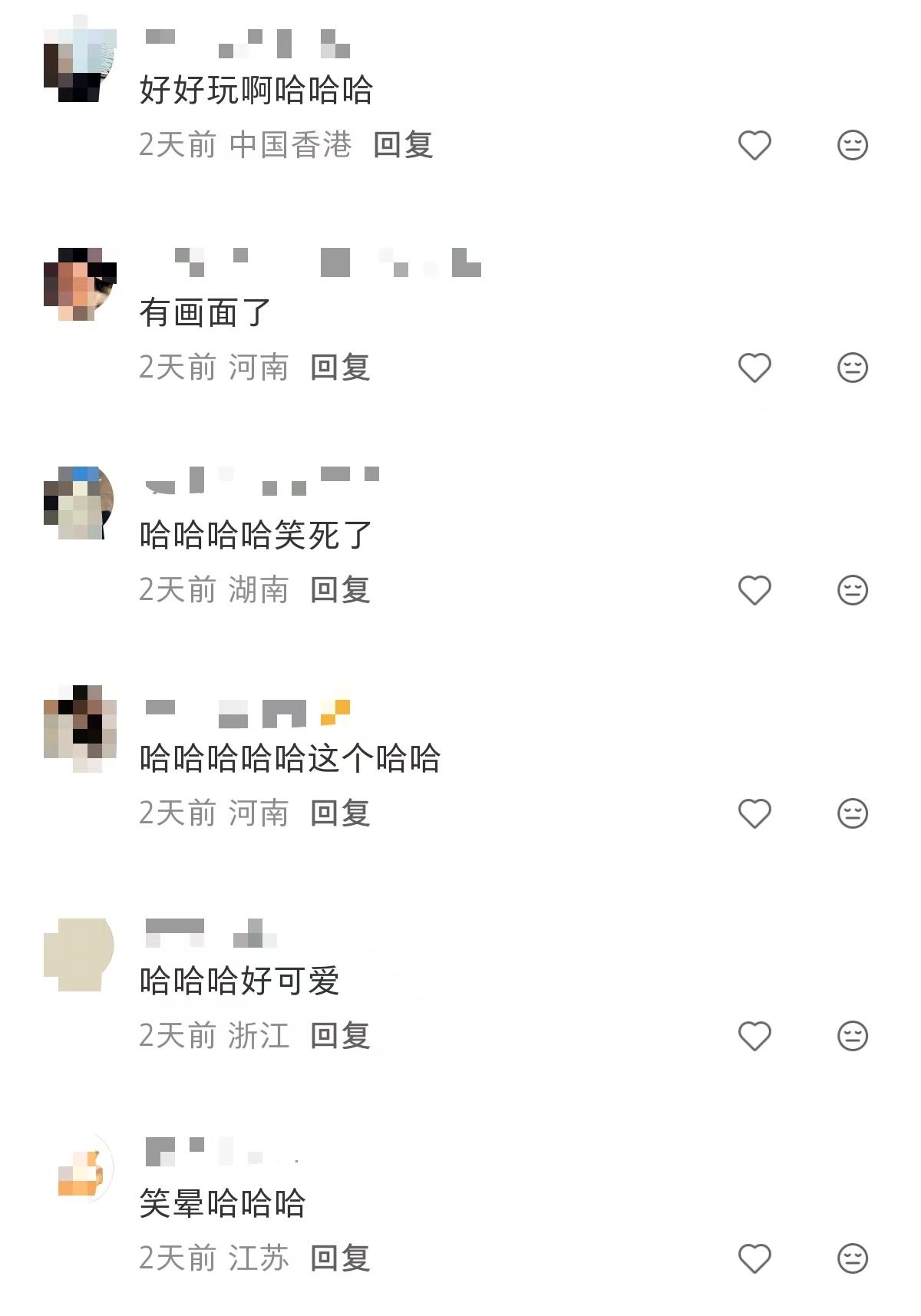Dislike the comment '笑晕哈哈哈'

[x=852, y=1258]
